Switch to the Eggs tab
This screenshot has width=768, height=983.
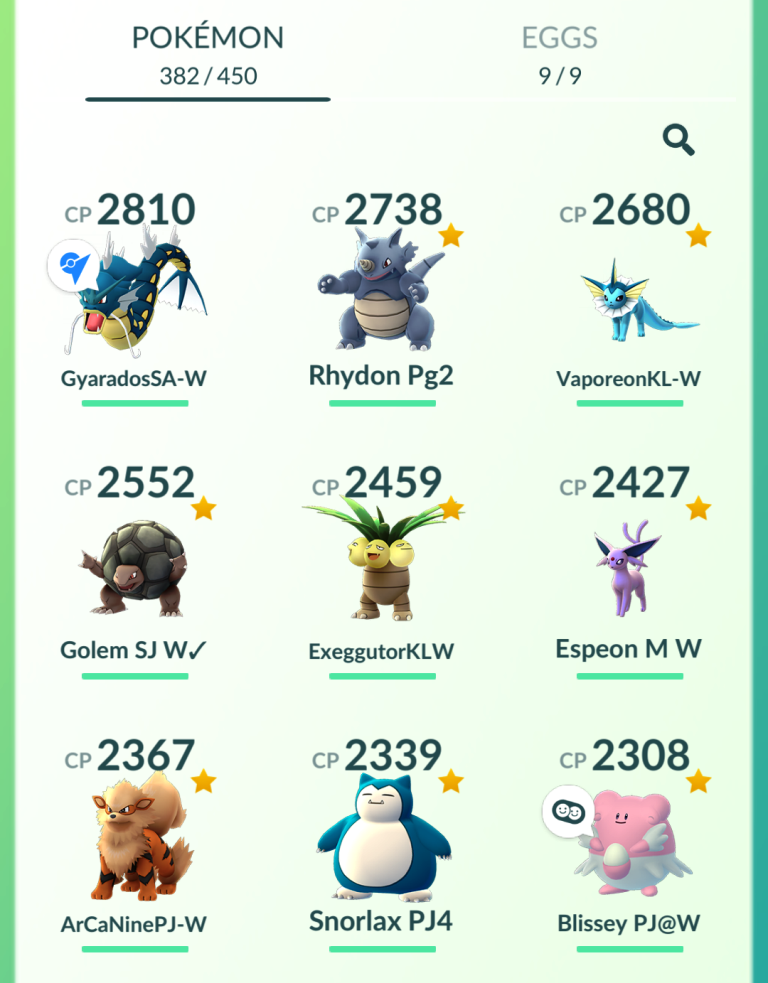[x=559, y=55]
